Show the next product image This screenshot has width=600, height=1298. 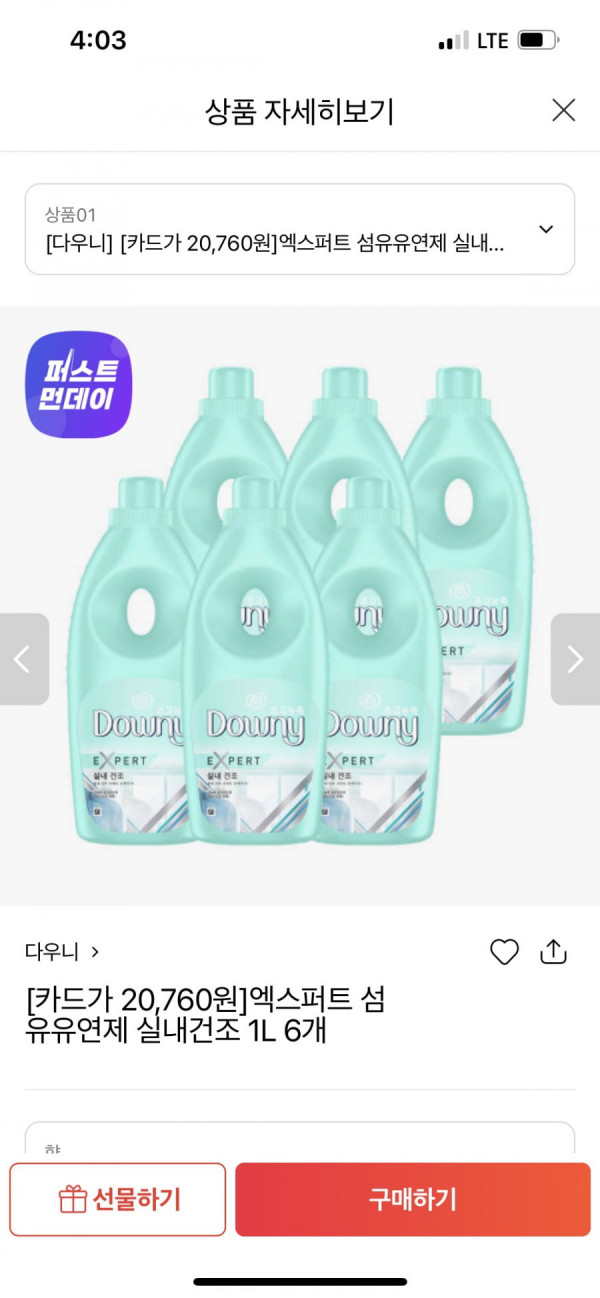click(x=575, y=659)
